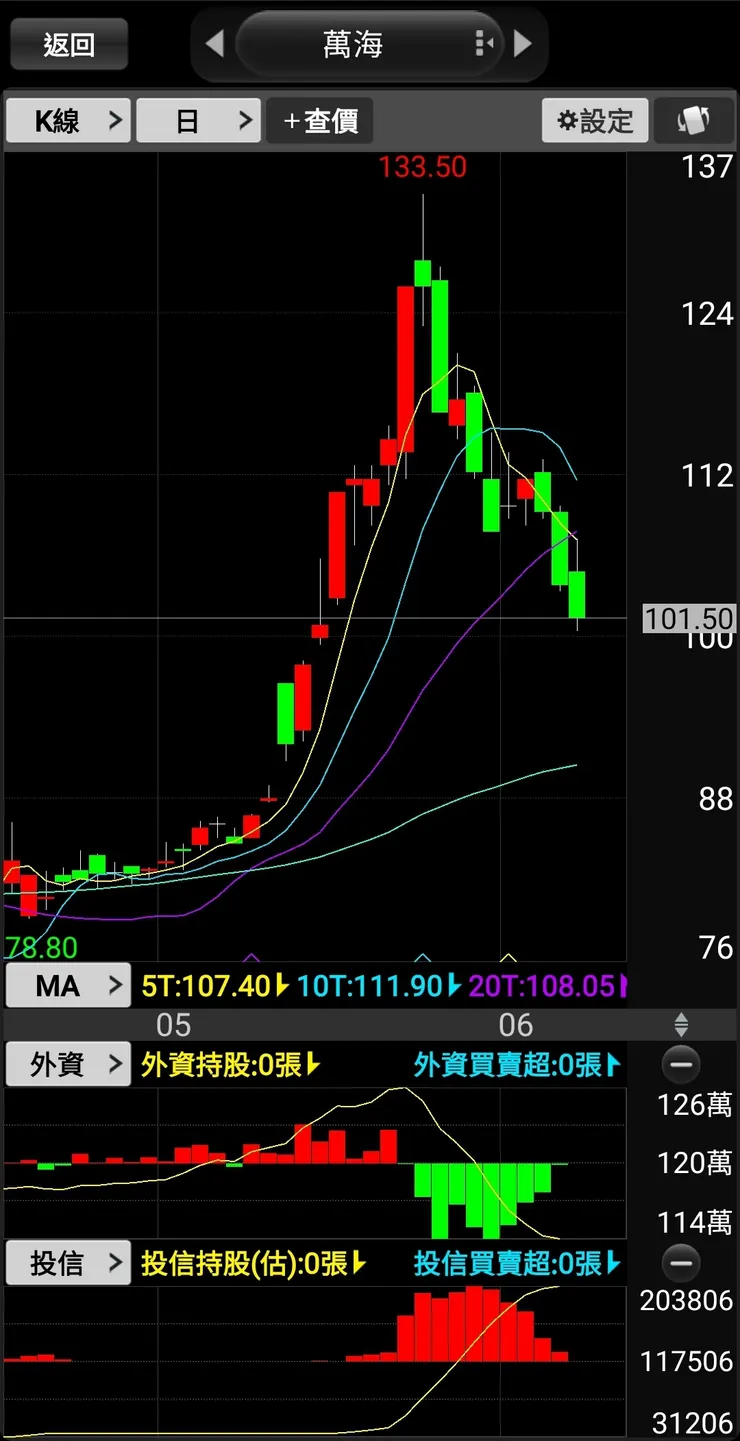
Task: Change the 投信 indicator selector
Action: [68, 1263]
